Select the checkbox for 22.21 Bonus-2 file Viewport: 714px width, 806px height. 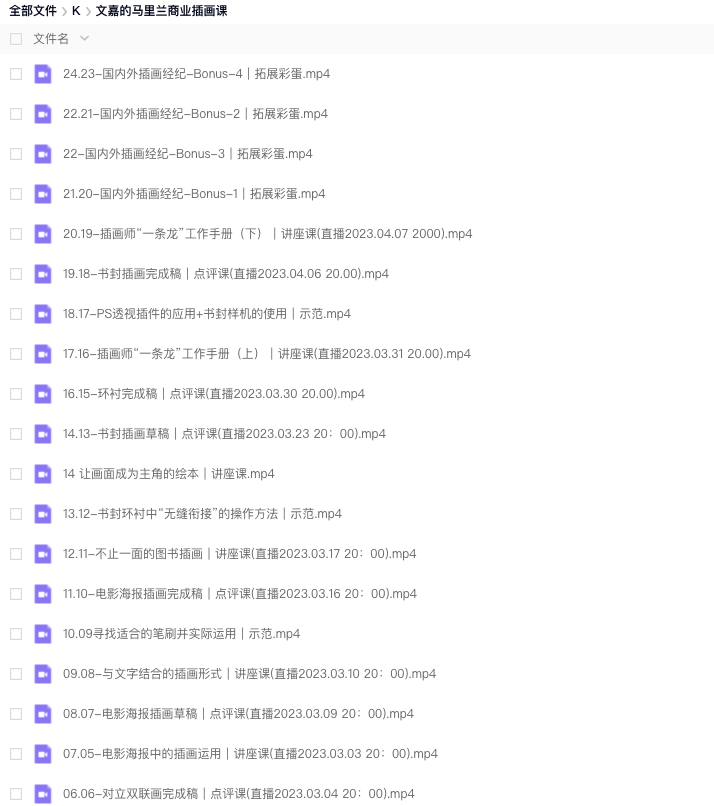(16, 114)
